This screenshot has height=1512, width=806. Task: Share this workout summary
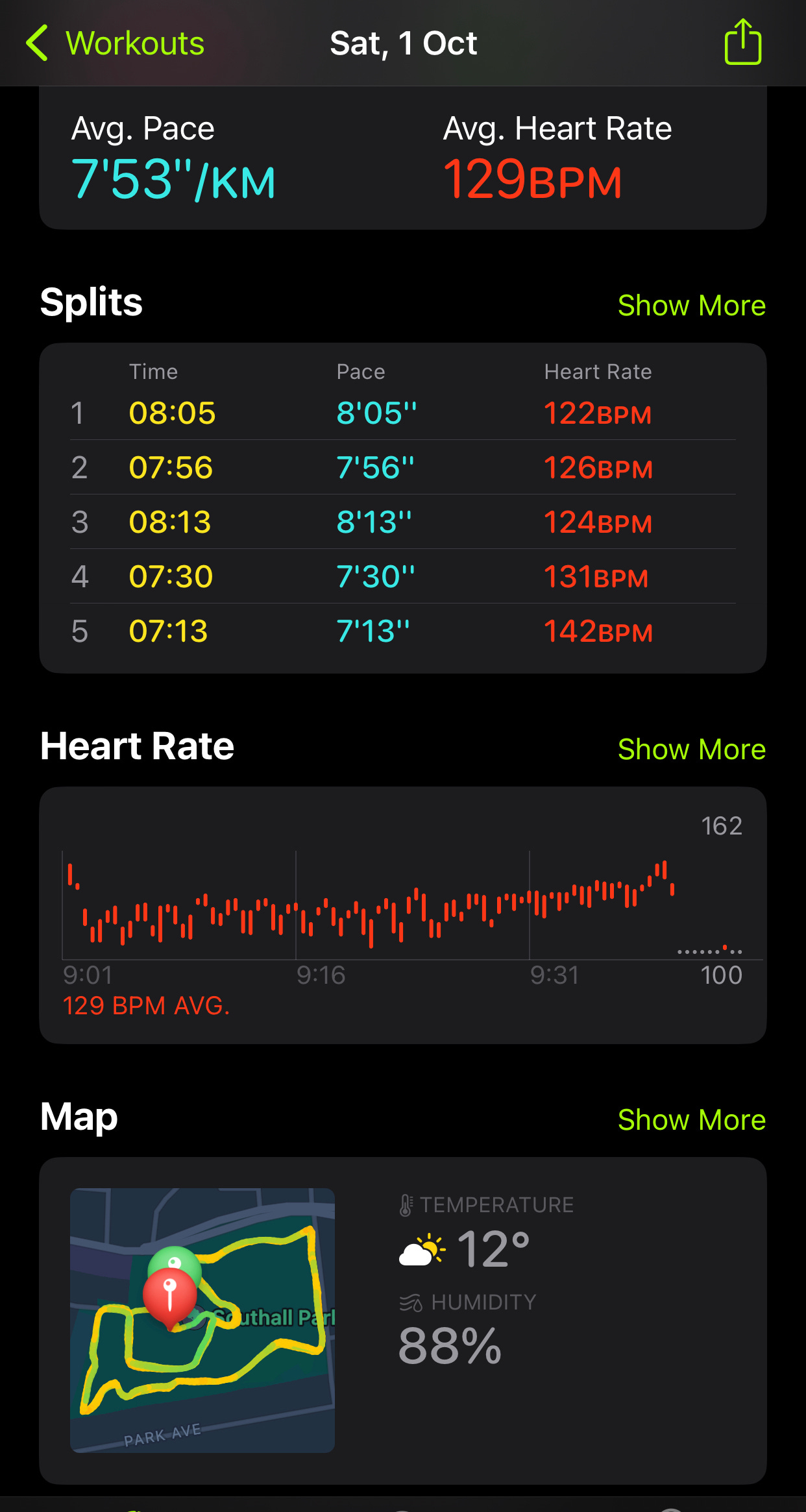click(x=742, y=42)
